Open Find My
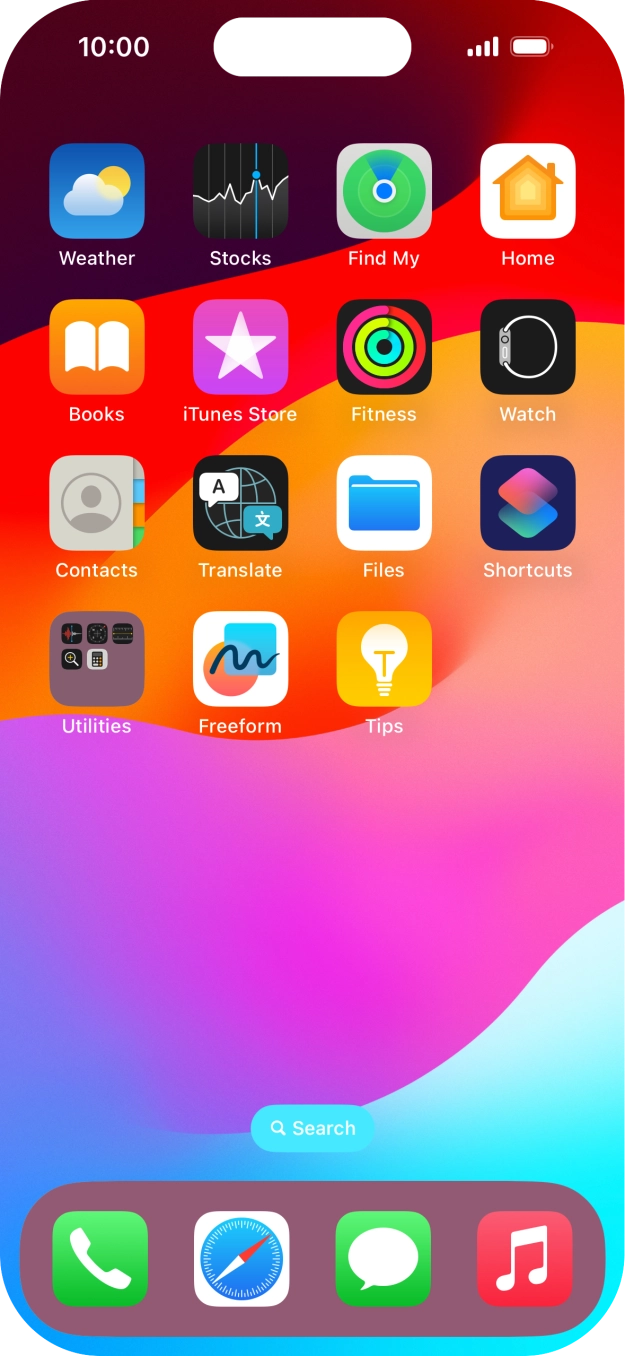The width and height of the screenshot is (625, 1356). coord(384,191)
